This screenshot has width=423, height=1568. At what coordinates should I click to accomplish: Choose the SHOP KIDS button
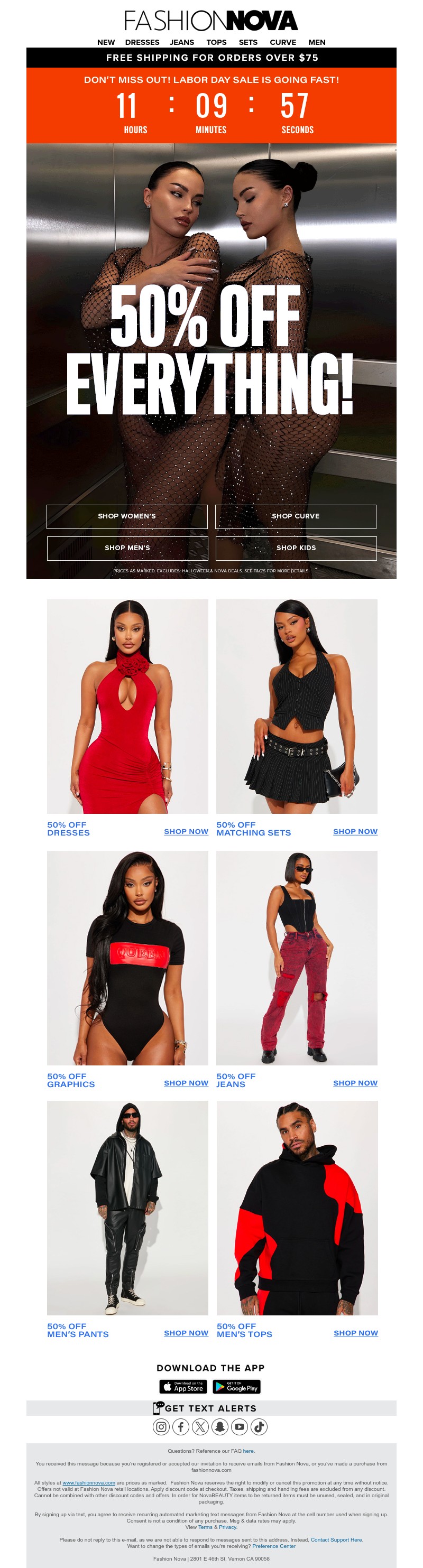pyautogui.click(x=296, y=548)
